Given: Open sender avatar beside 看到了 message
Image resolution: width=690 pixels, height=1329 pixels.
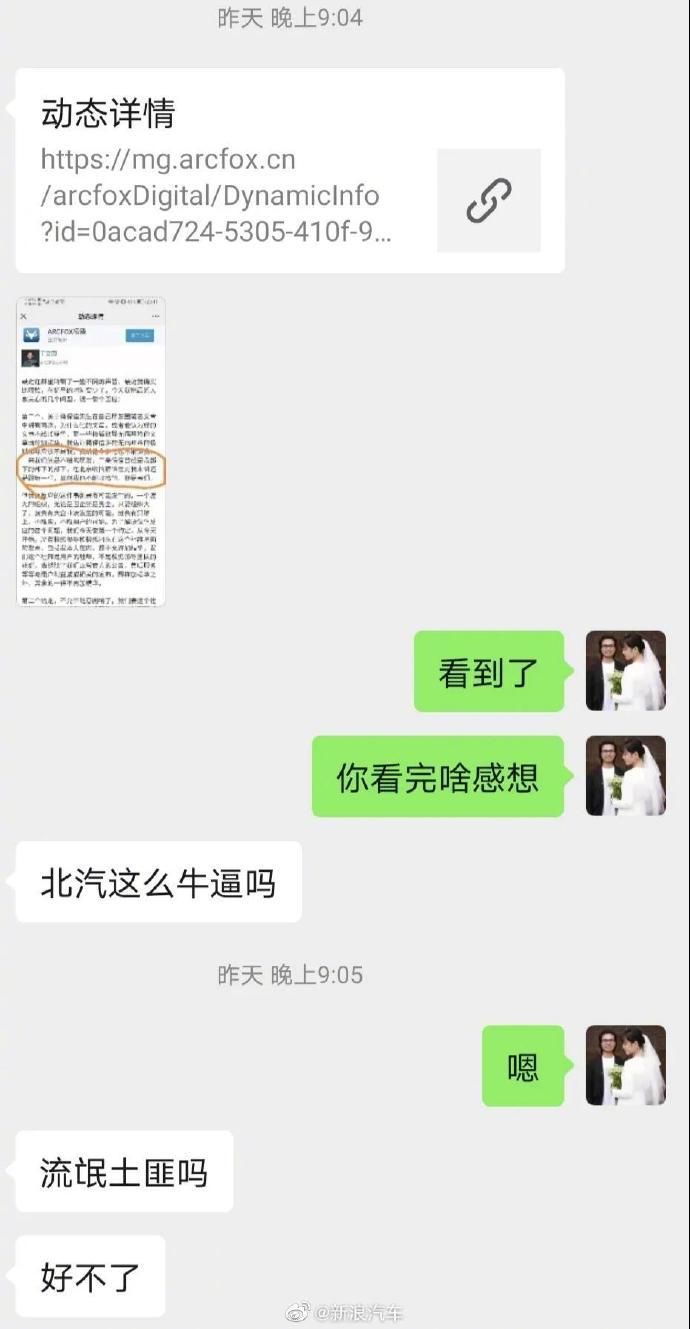Looking at the screenshot, I should pos(625,671).
